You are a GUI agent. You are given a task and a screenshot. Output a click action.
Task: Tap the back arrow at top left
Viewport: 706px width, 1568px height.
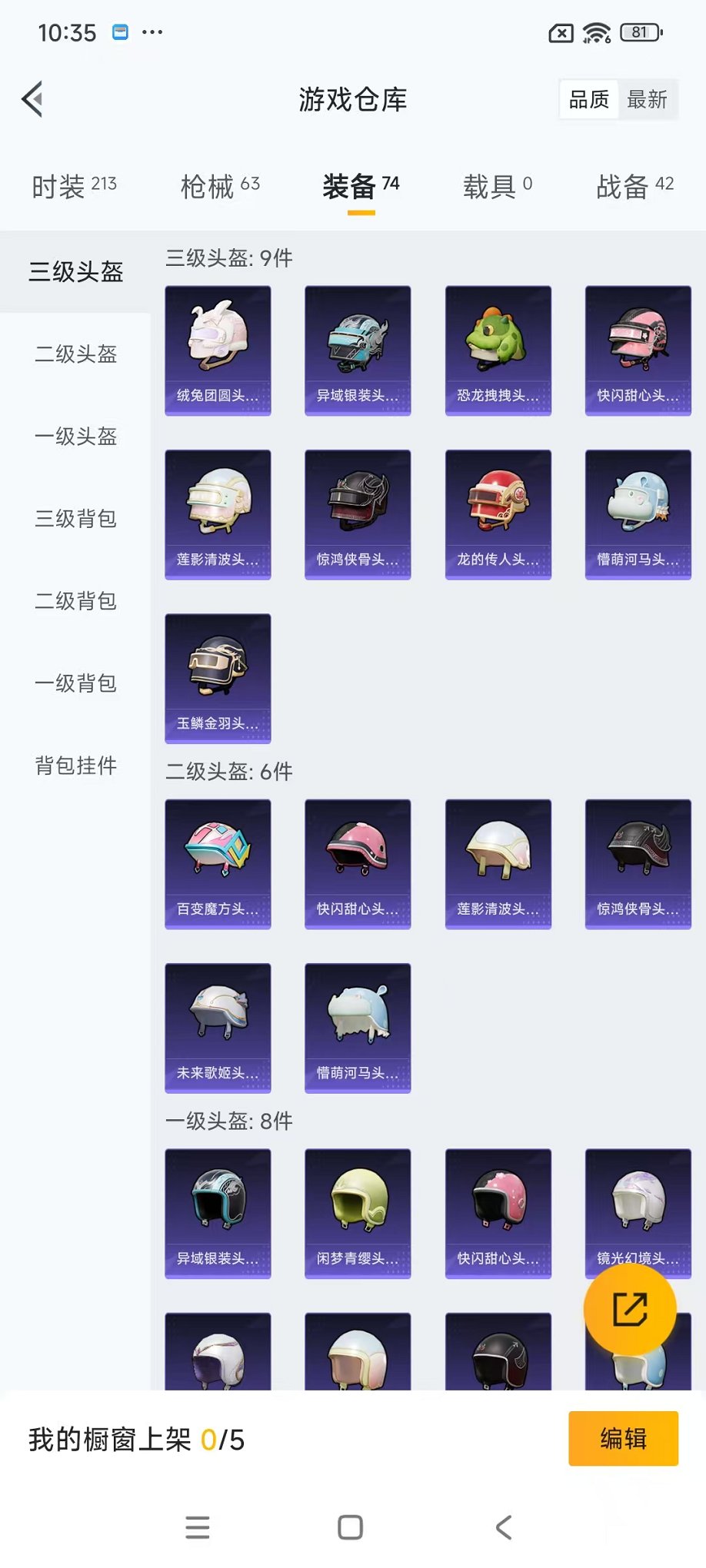pos(31,99)
